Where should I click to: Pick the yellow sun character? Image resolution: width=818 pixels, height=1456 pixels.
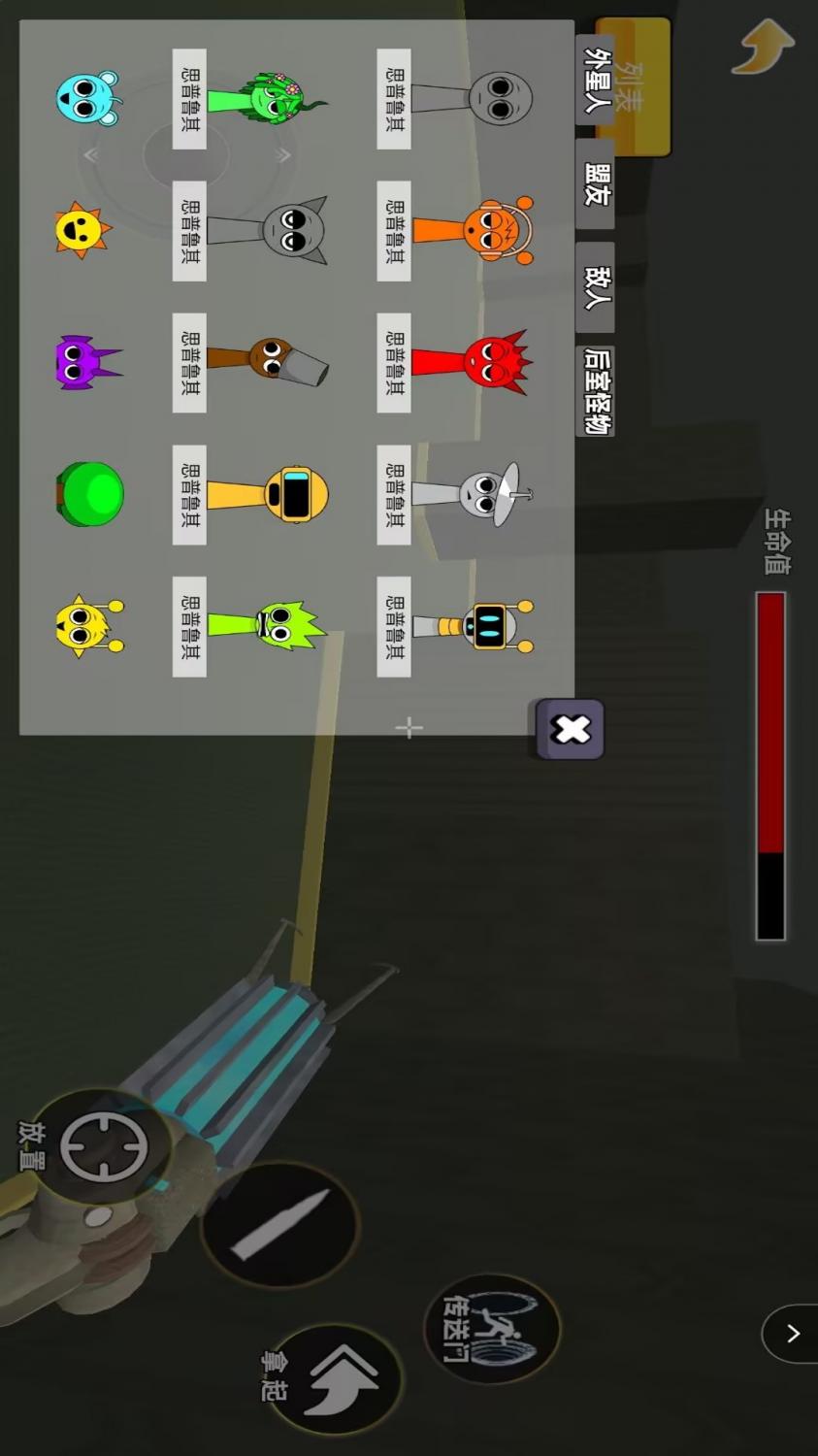82,229
